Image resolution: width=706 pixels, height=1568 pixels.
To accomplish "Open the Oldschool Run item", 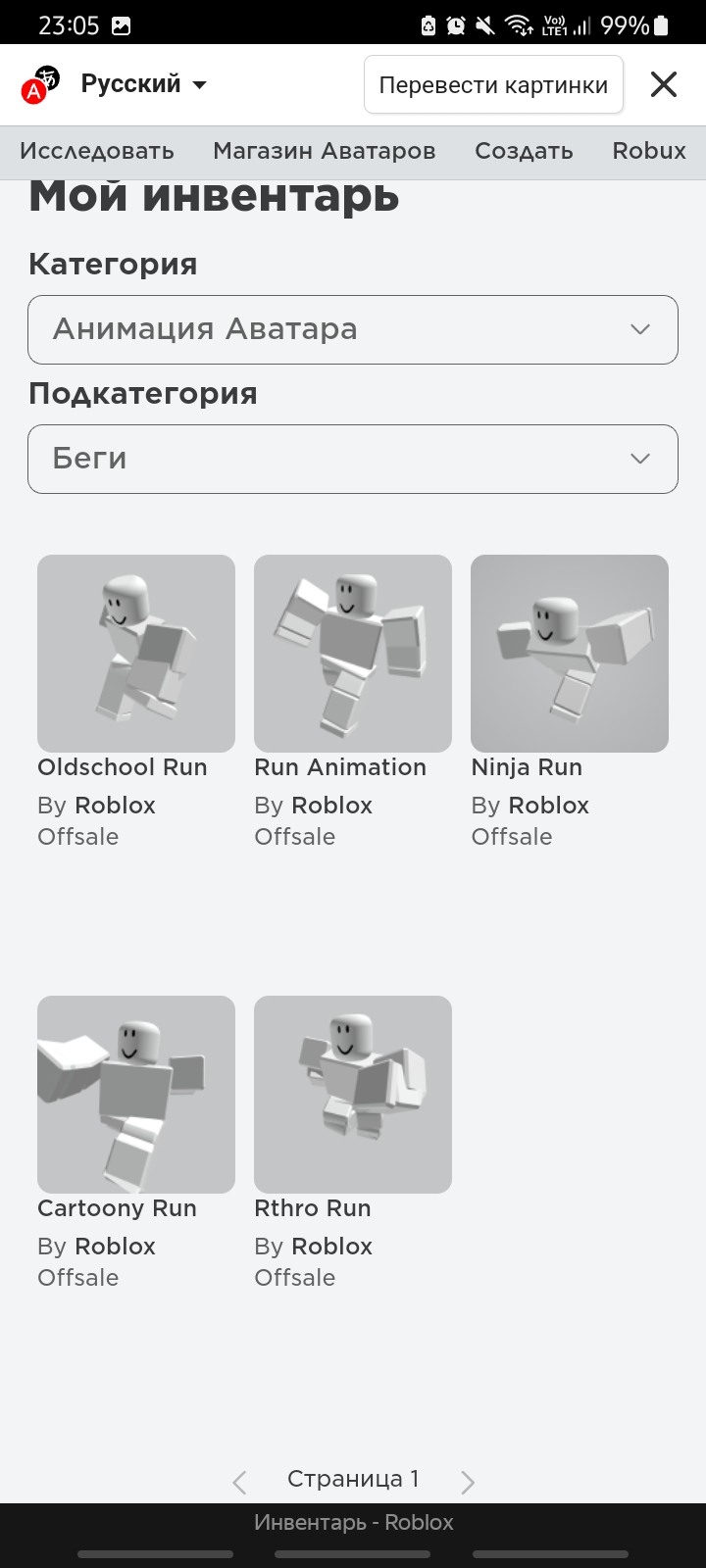I will click(x=136, y=654).
